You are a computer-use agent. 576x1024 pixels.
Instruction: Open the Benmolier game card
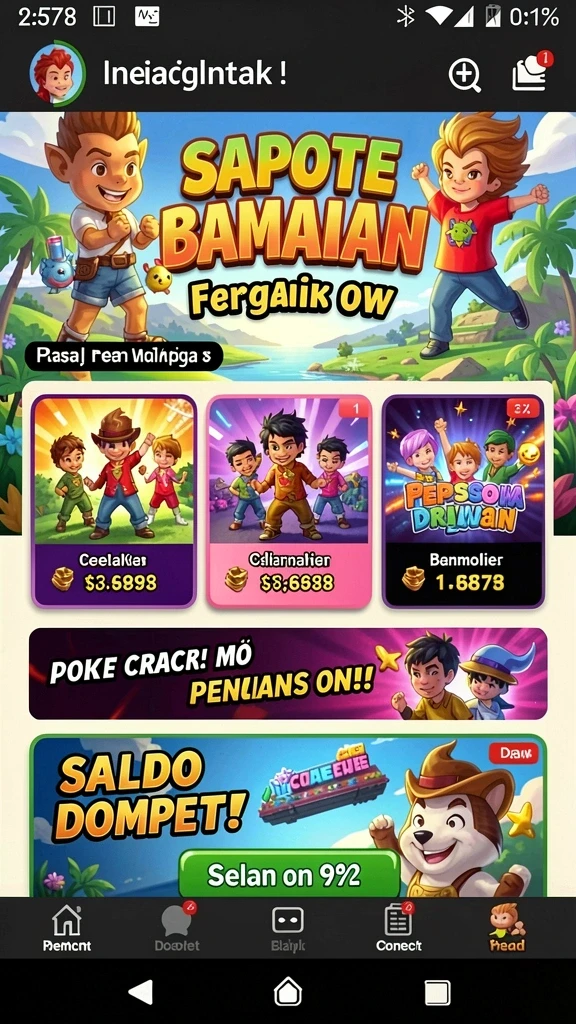(464, 501)
